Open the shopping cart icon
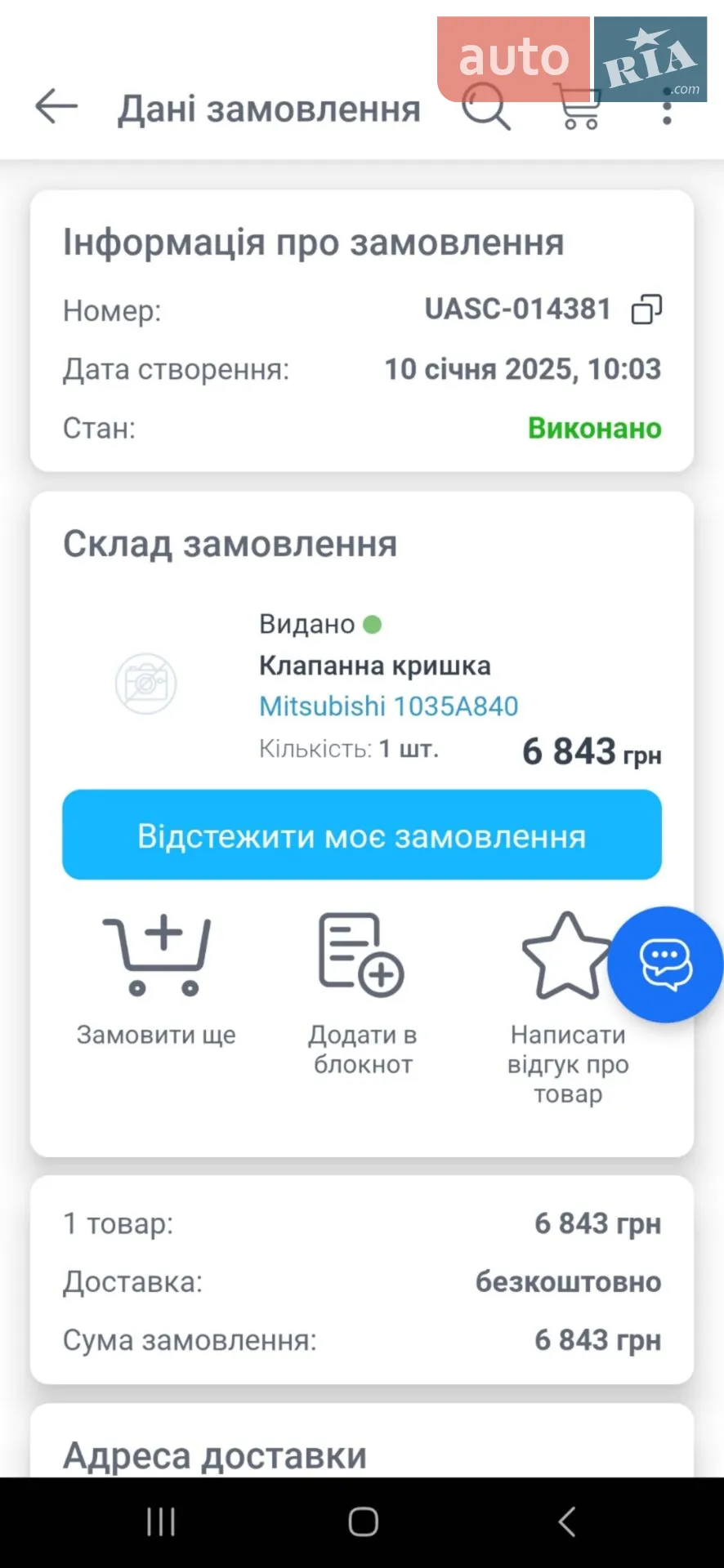Screen dimensions: 724x1568 coord(579,107)
